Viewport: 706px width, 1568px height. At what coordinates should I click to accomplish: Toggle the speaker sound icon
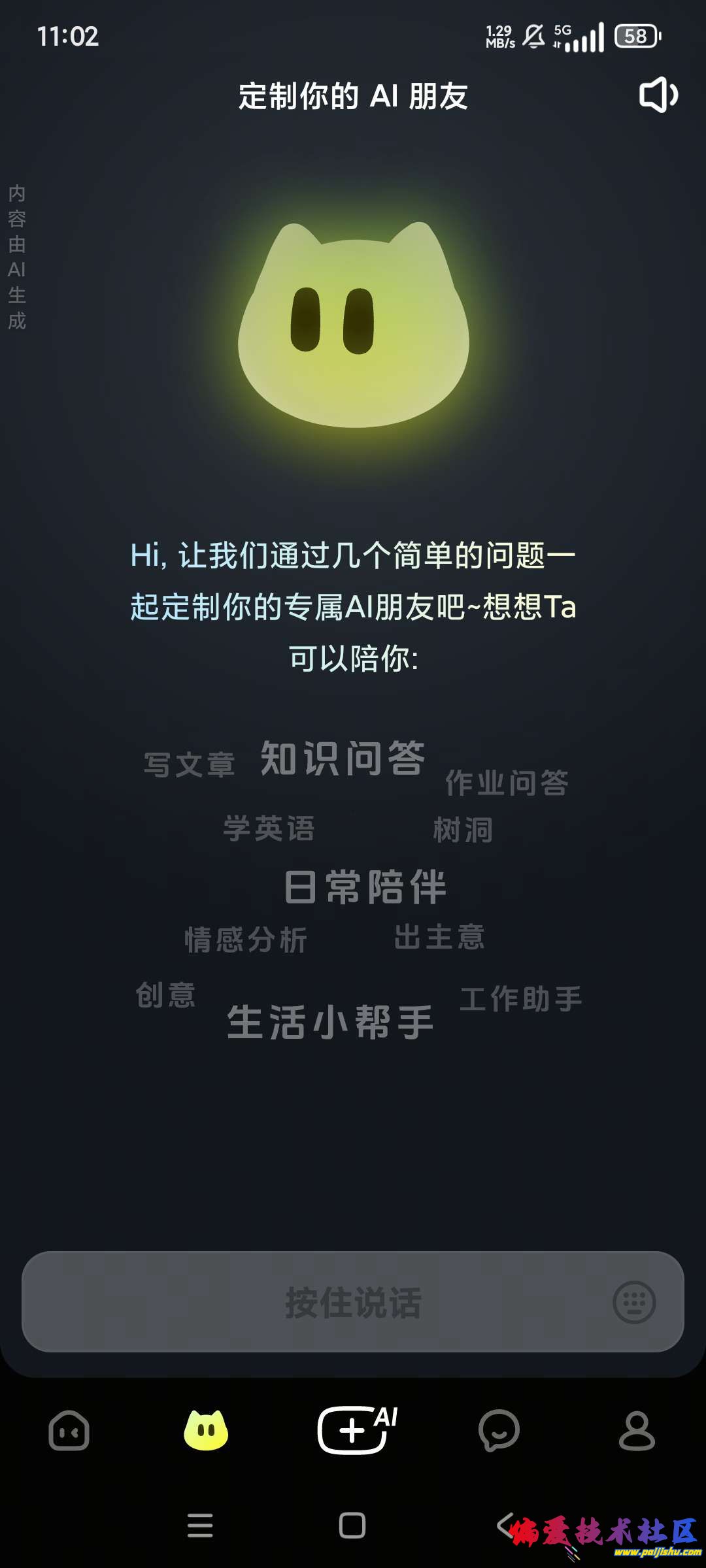(x=658, y=95)
